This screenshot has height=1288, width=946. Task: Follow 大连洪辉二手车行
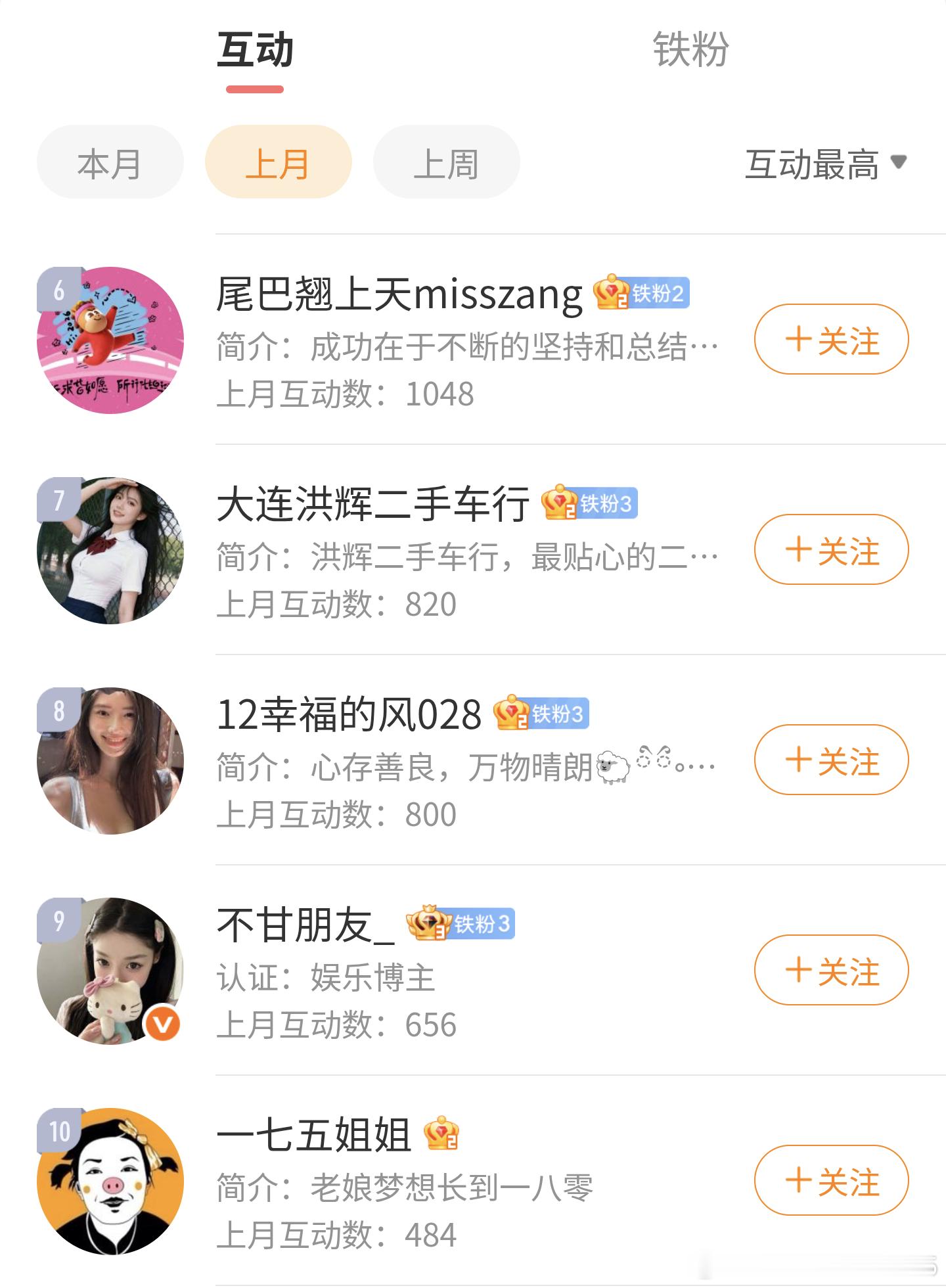click(831, 550)
